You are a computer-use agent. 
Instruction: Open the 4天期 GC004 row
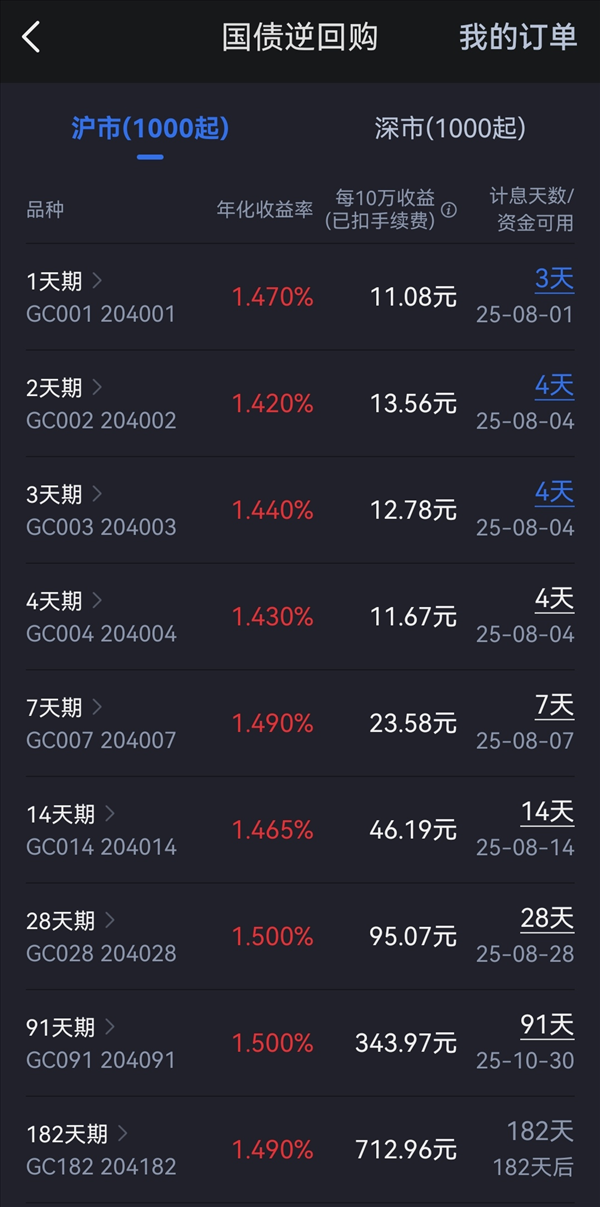(x=300, y=617)
